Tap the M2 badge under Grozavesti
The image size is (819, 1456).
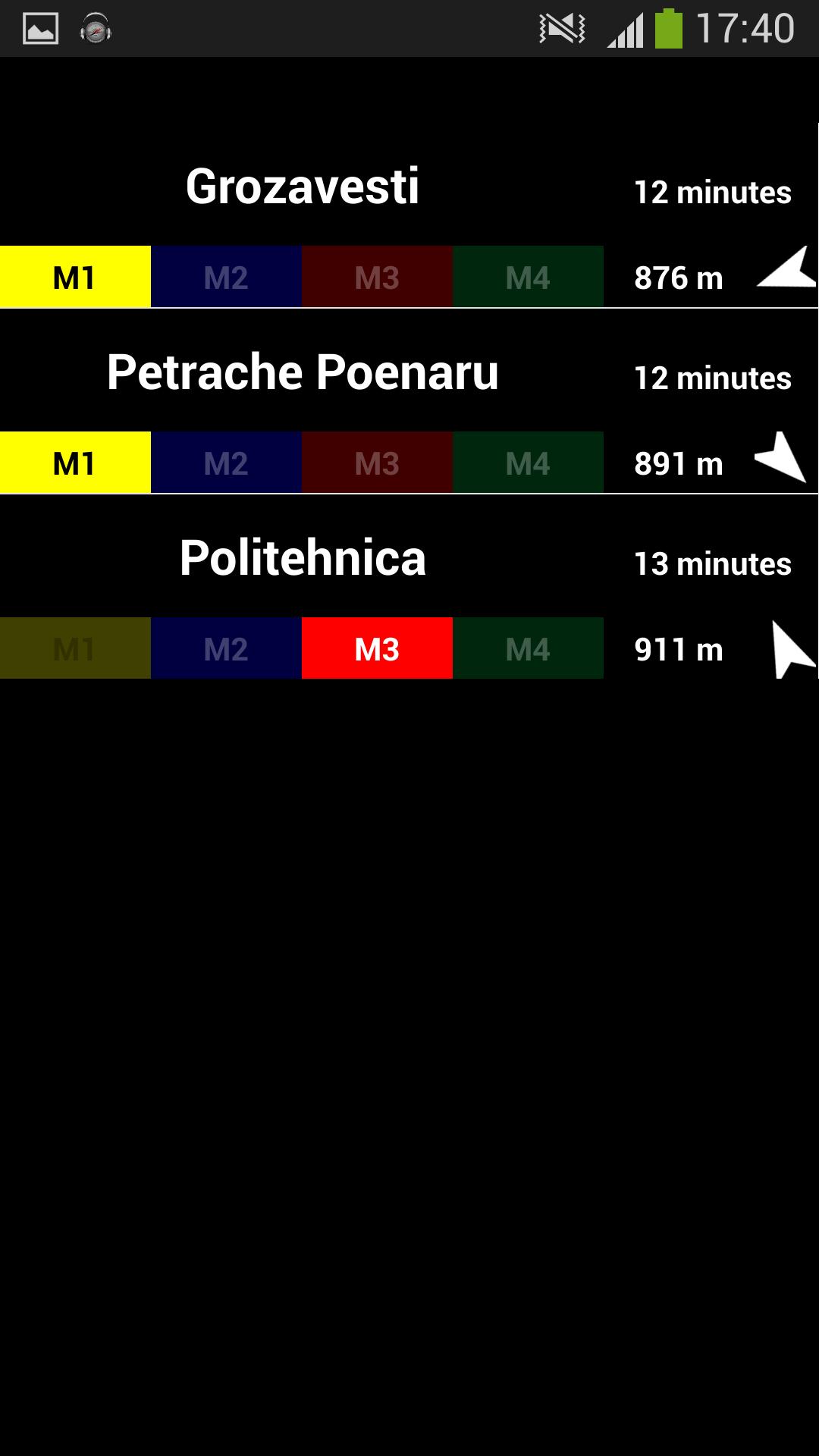[226, 276]
